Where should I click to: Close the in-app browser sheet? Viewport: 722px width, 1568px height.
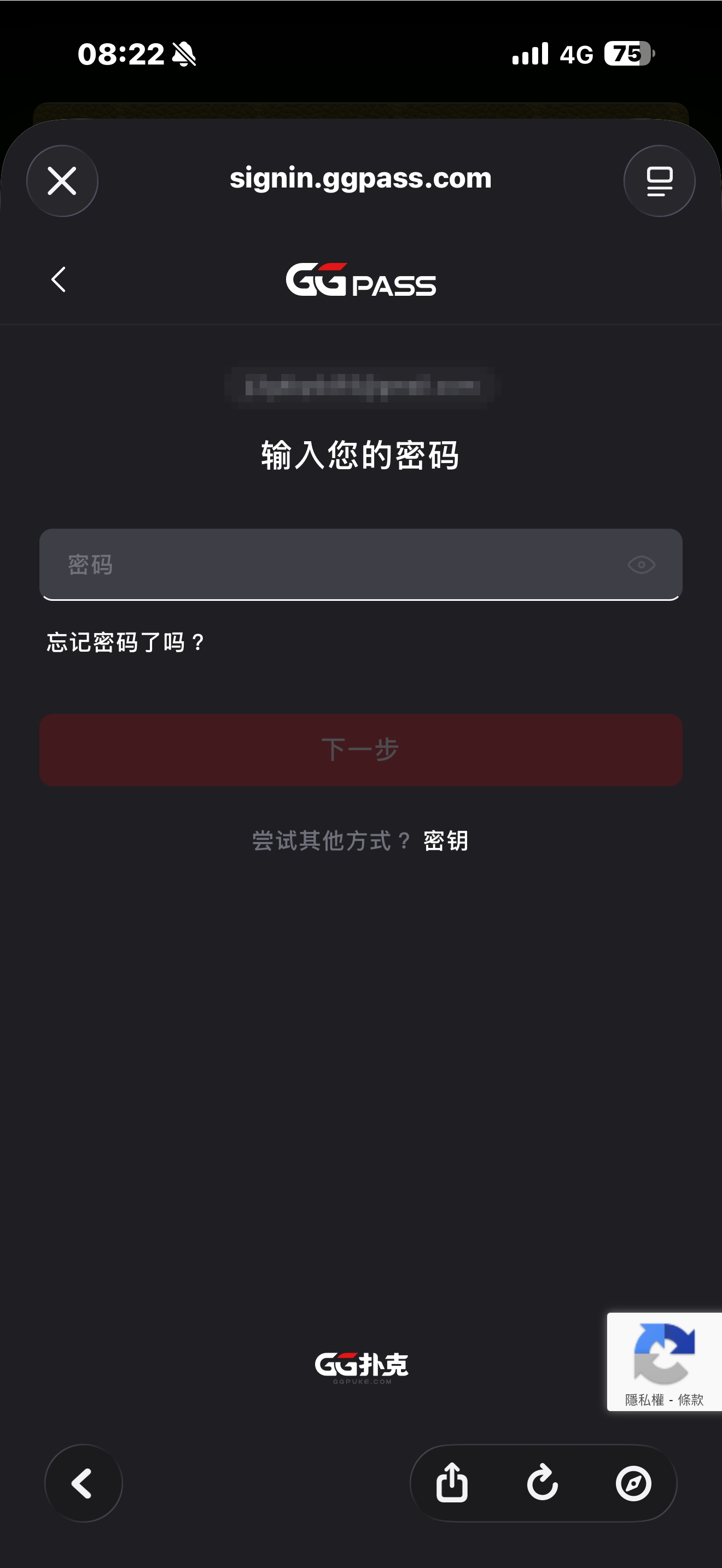[x=62, y=181]
